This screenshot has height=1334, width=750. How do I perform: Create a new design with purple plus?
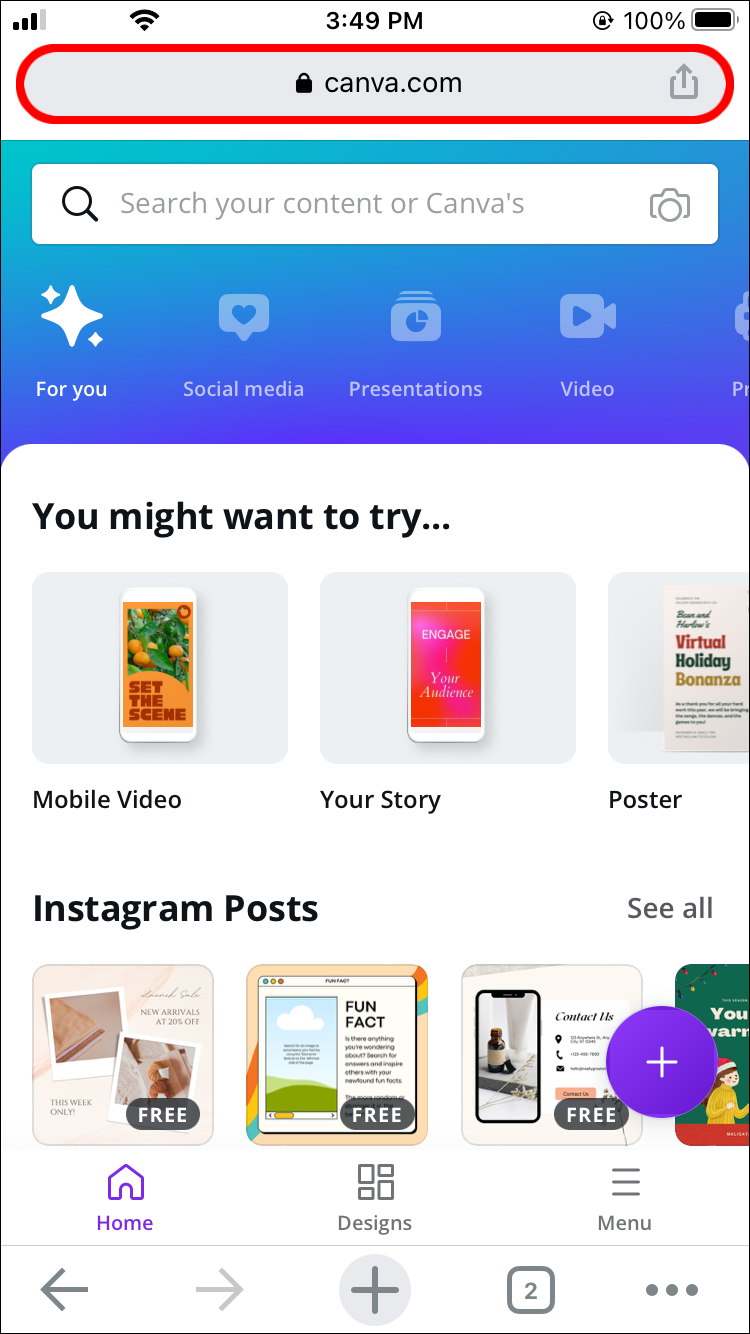tap(661, 1063)
